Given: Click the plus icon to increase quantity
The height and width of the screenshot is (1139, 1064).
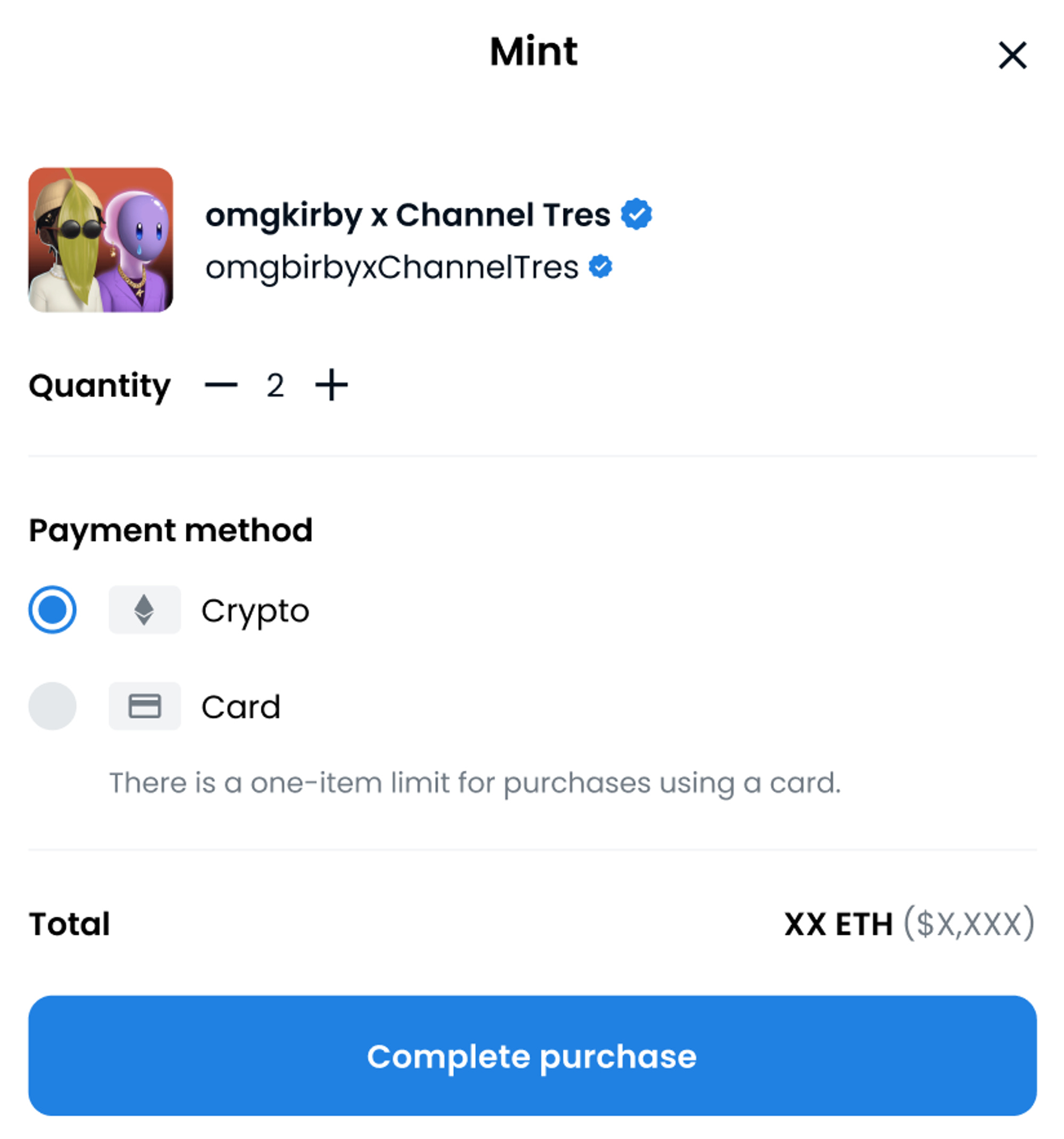Looking at the screenshot, I should point(331,385).
